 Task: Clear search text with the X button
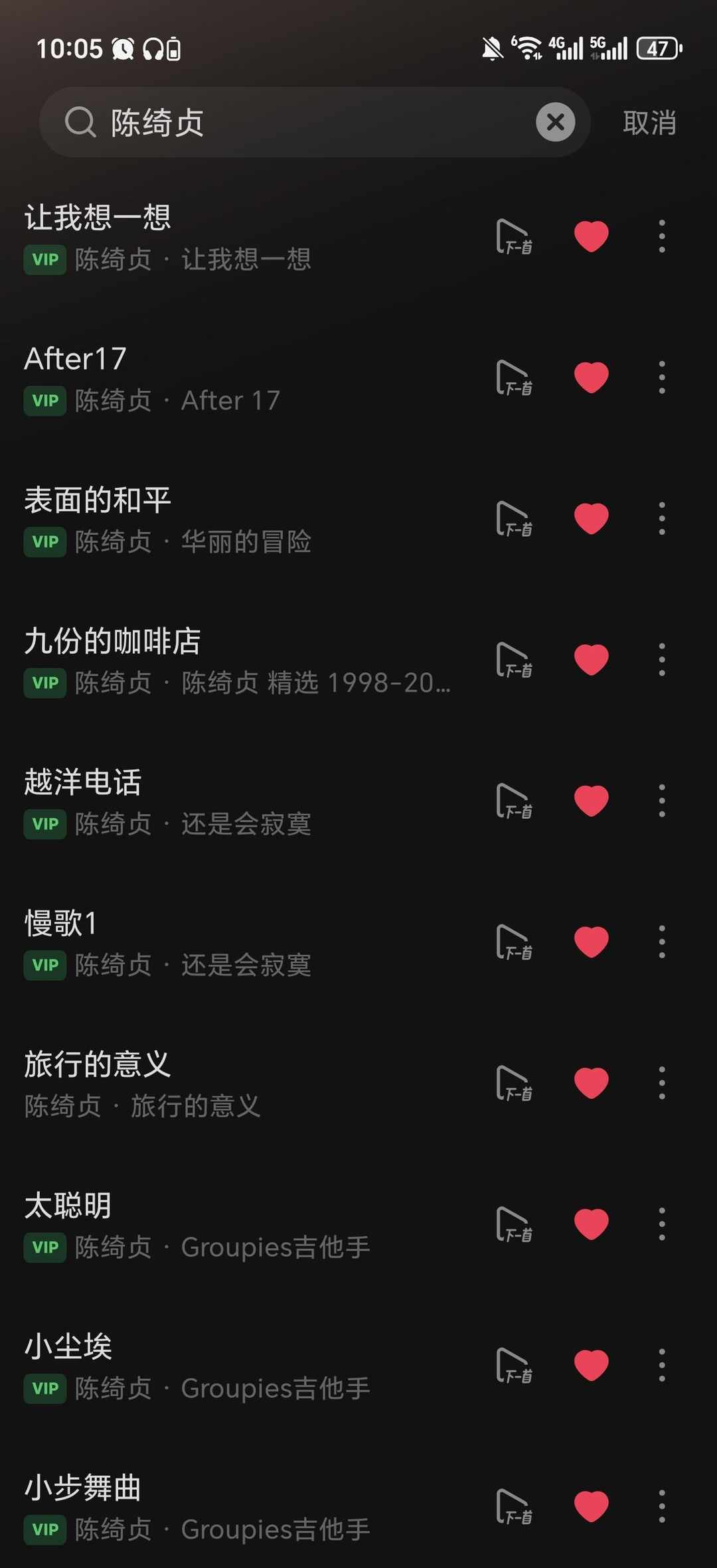click(x=555, y=121)
